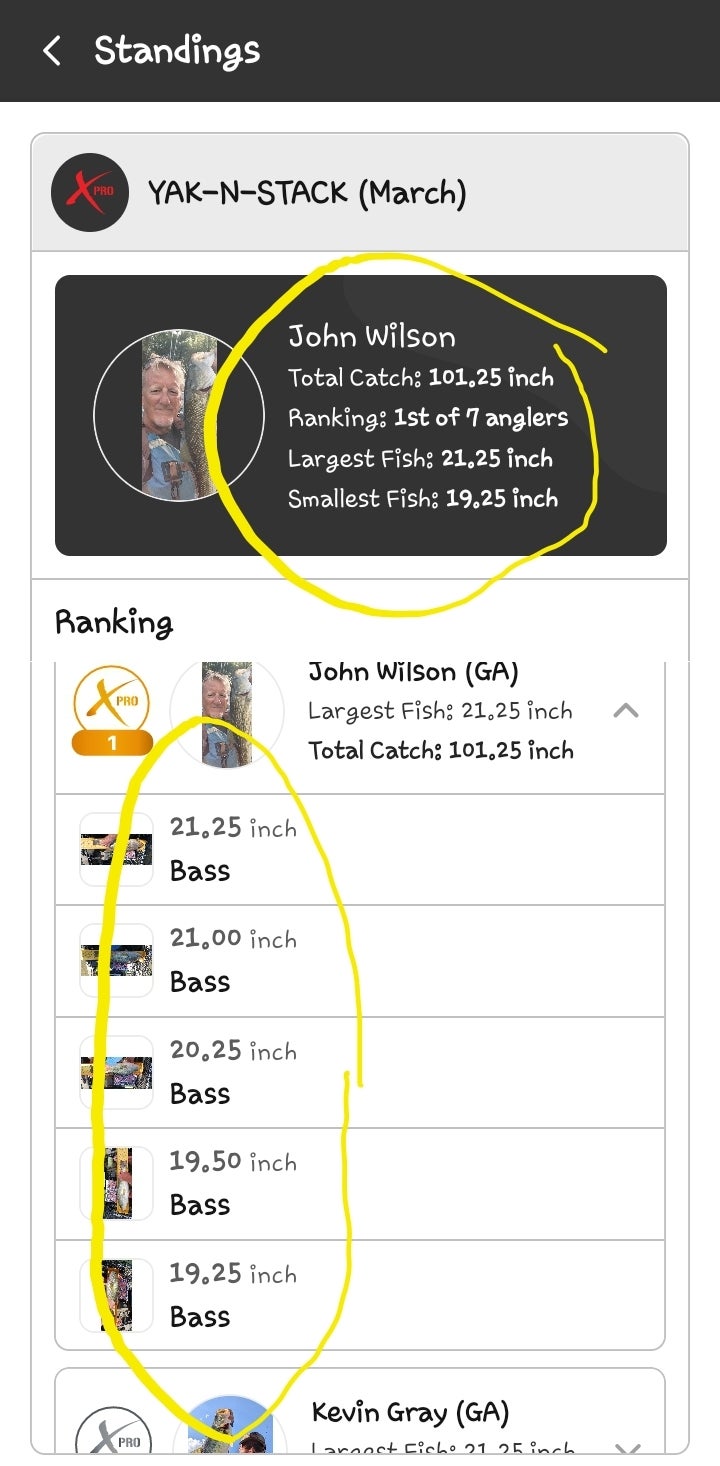Image resolution: width=720 pixels, height=1466 pixels.
Task: Open the 19.50 inch Bass entry
Action: coord(360,1184)
